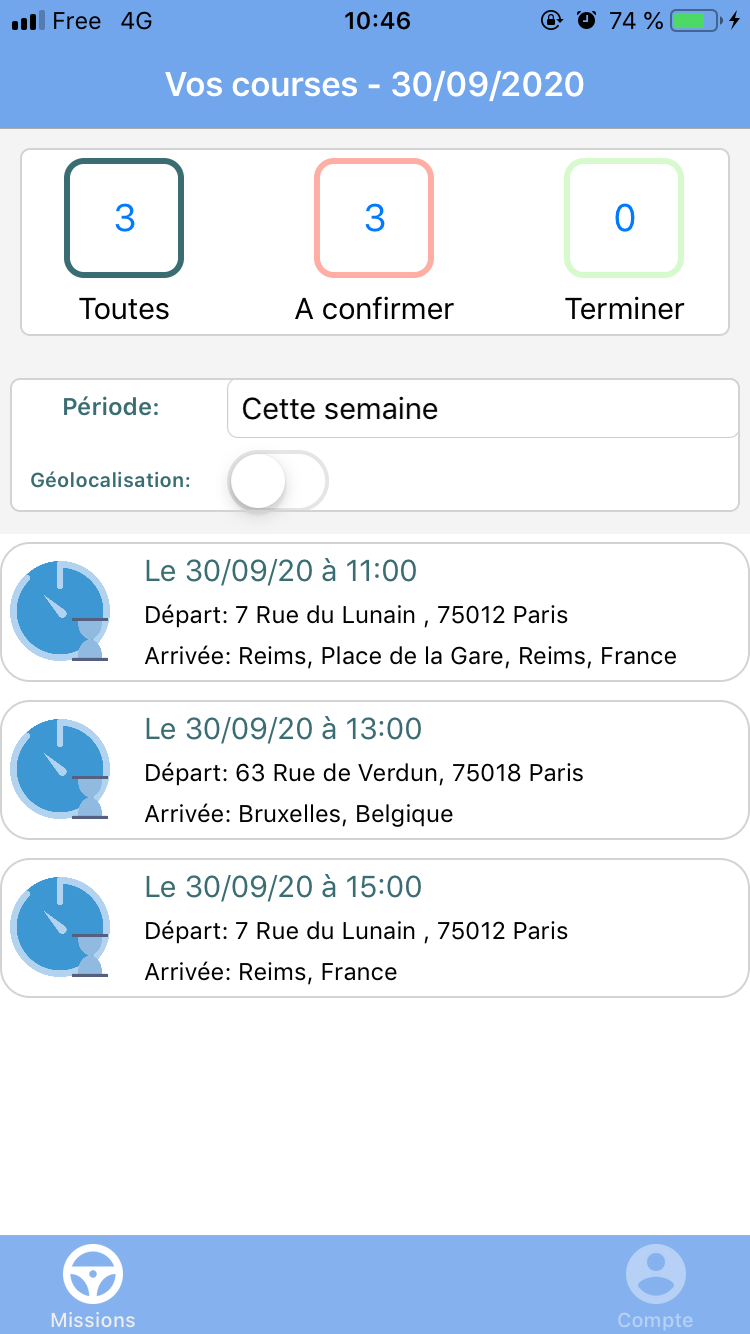Open the A confirmer filter

click(x=374, y=218)
